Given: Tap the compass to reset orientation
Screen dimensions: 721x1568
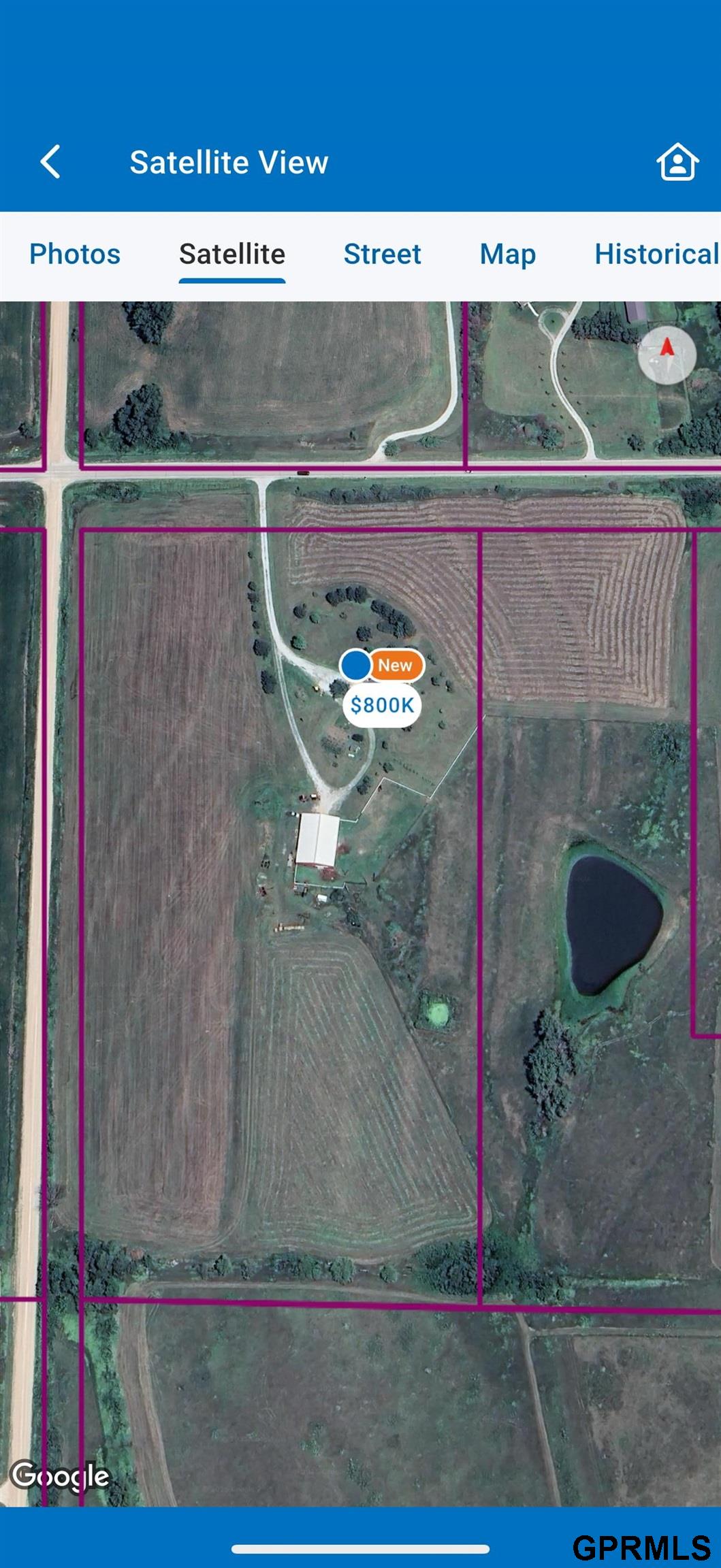Looking at the screenshot, I should click(667, 355).
